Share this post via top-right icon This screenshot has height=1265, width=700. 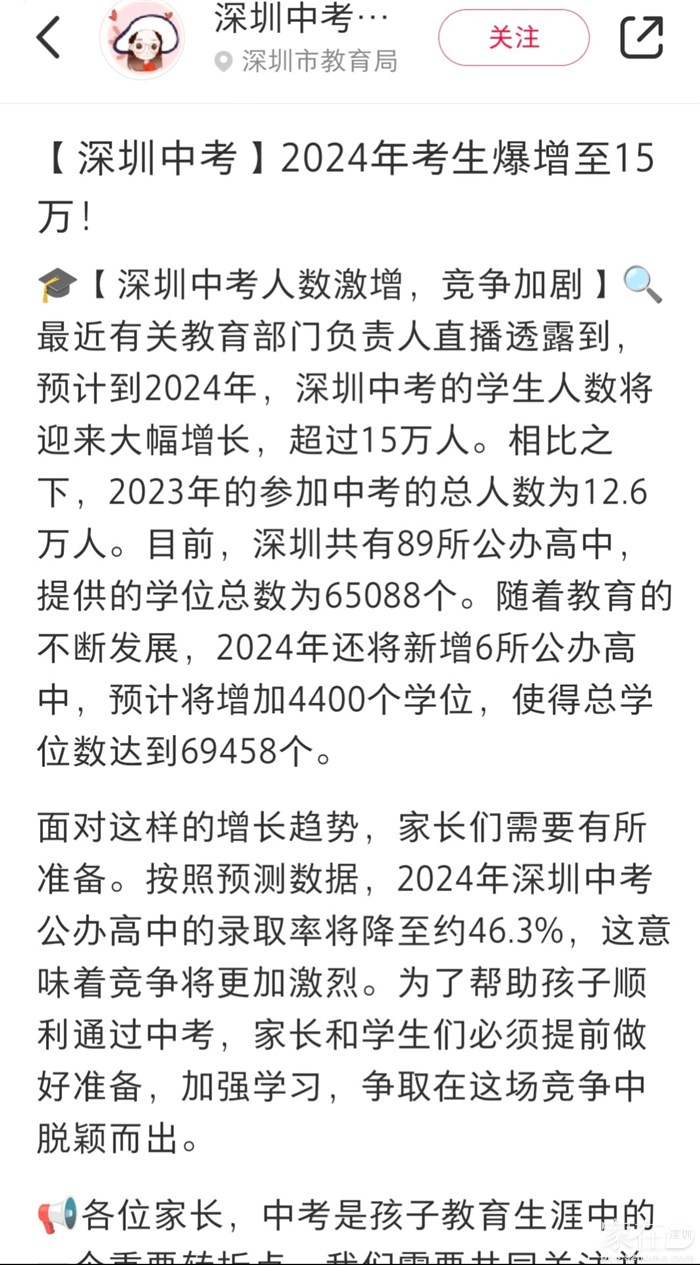tap(641, 38)
